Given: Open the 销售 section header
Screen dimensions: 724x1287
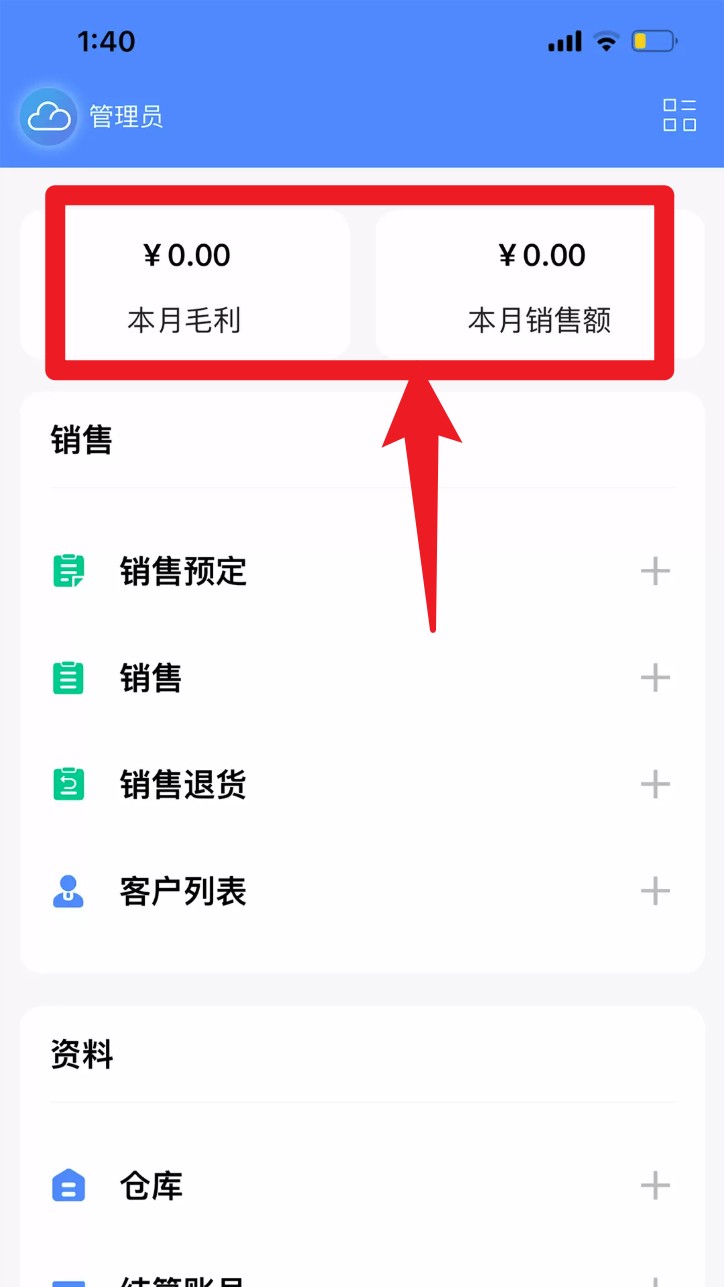Looking at the screenshot, I should [x=80, y=440].
